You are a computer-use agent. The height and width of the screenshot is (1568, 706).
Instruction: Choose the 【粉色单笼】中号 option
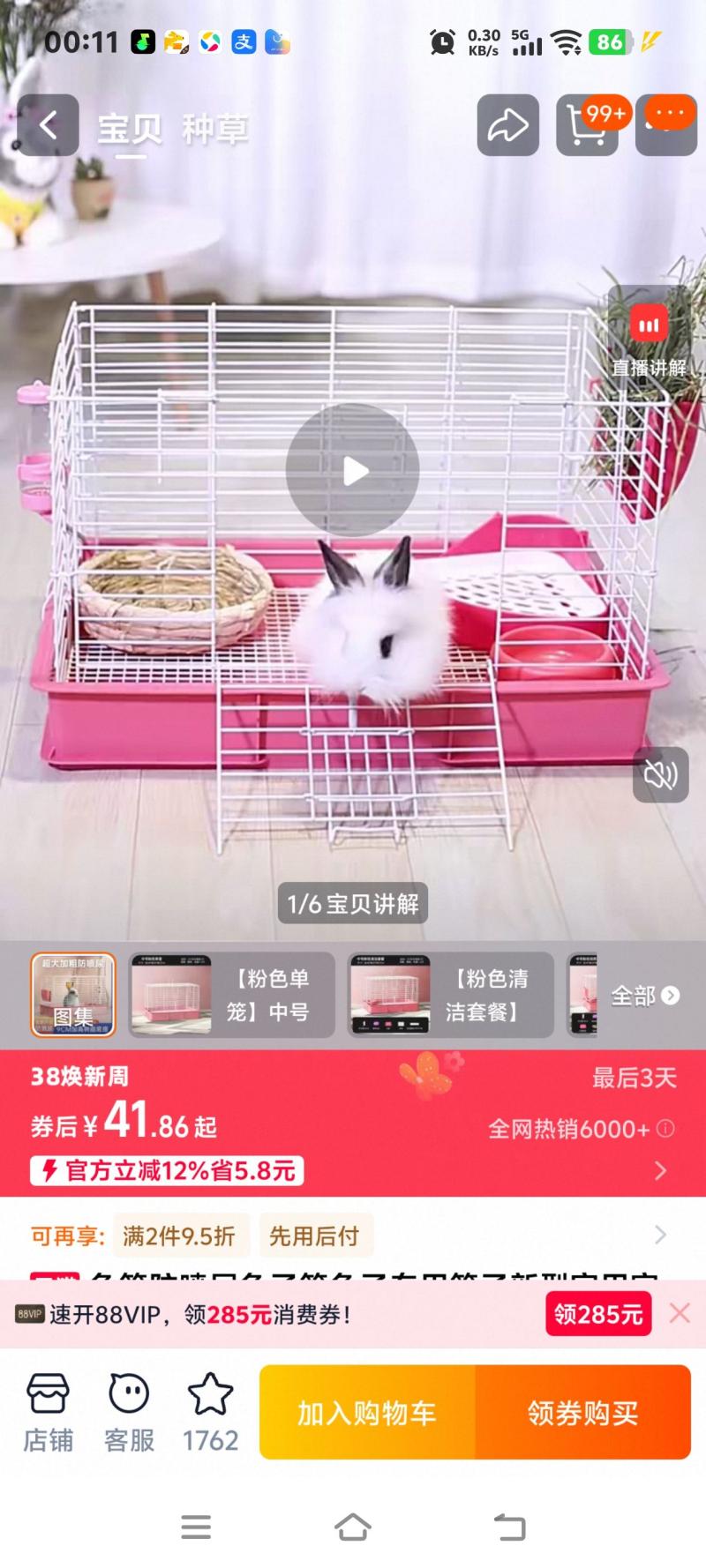[x=232, y=995]
